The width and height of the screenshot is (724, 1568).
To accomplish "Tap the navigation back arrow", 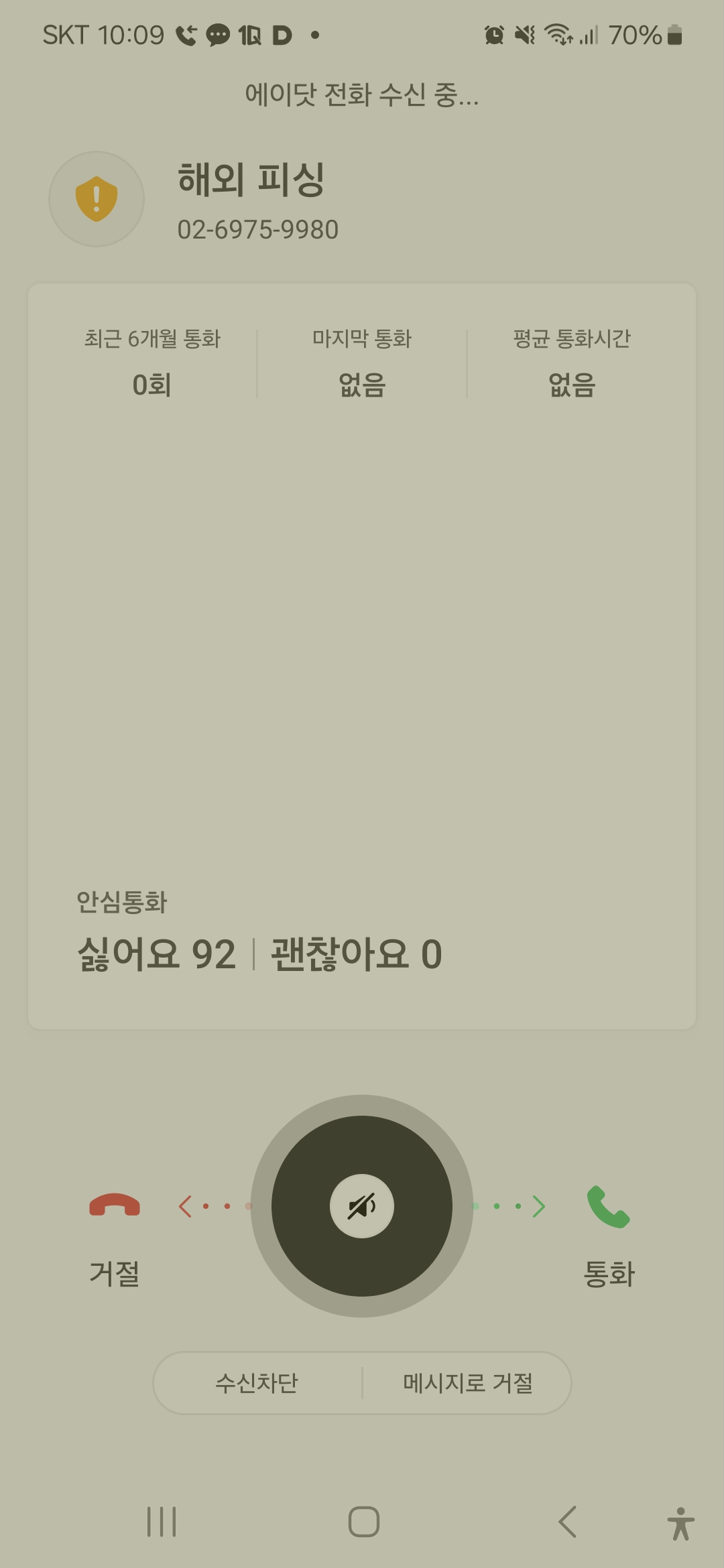I will pos(568,1522).
